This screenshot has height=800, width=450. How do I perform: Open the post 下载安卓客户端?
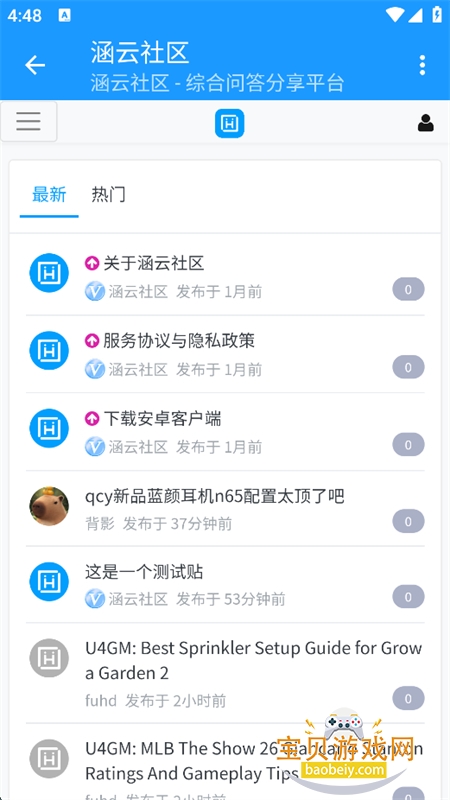pyautogui.click(x=162, y=418)
